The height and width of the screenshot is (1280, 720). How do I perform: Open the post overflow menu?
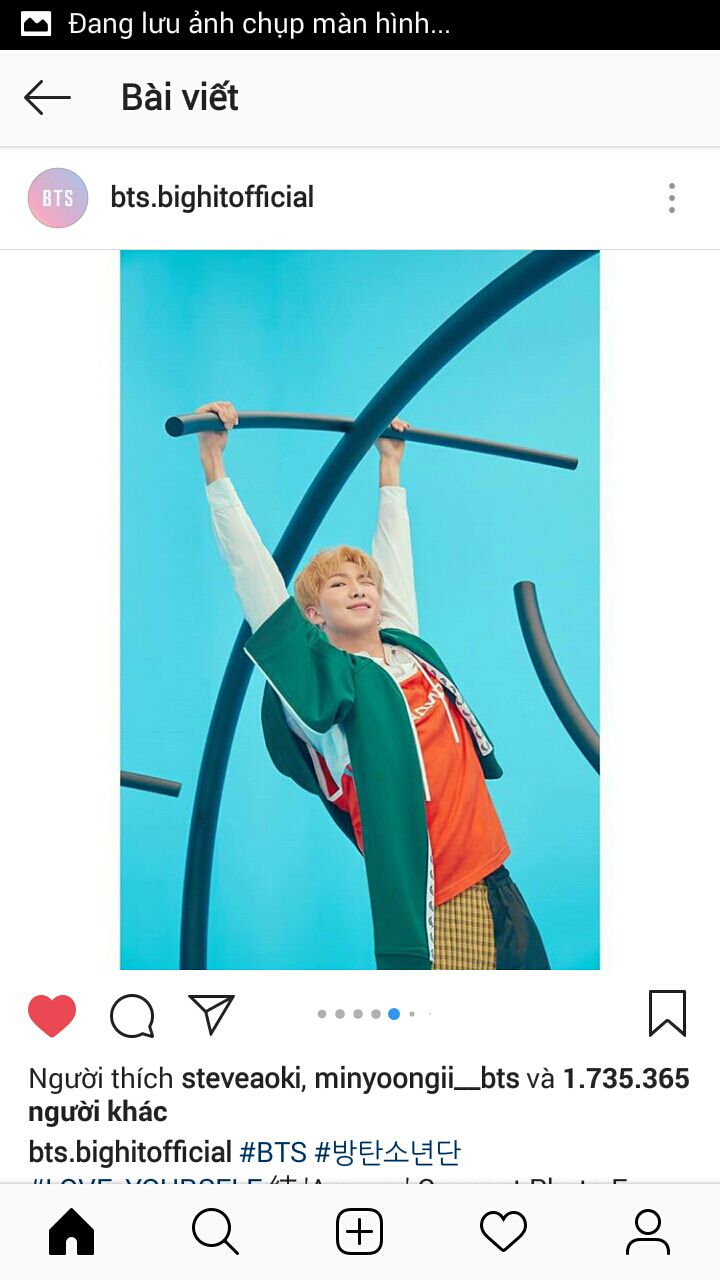pyautogui.click(x=672, y=198)
